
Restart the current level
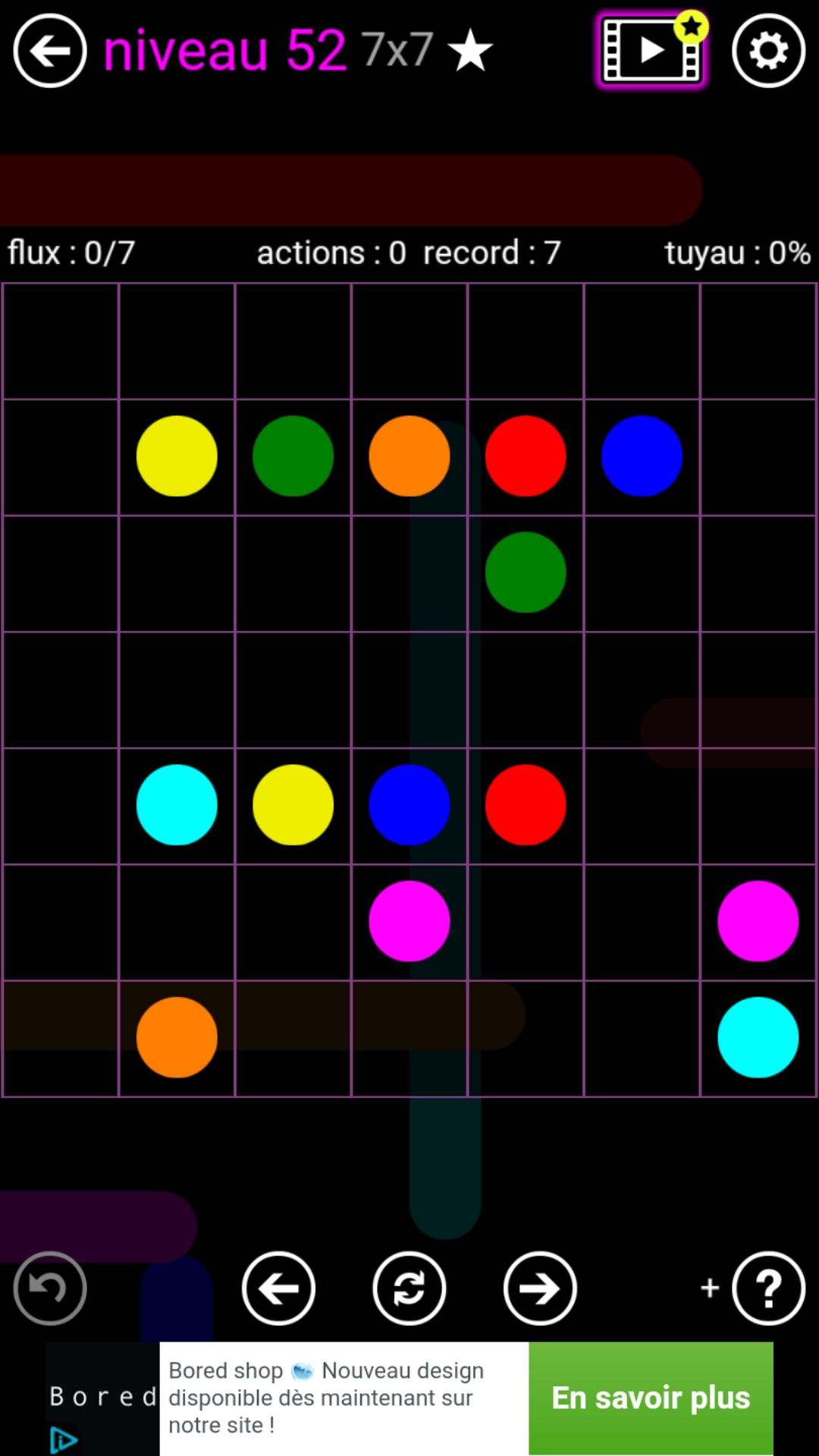409,1288
